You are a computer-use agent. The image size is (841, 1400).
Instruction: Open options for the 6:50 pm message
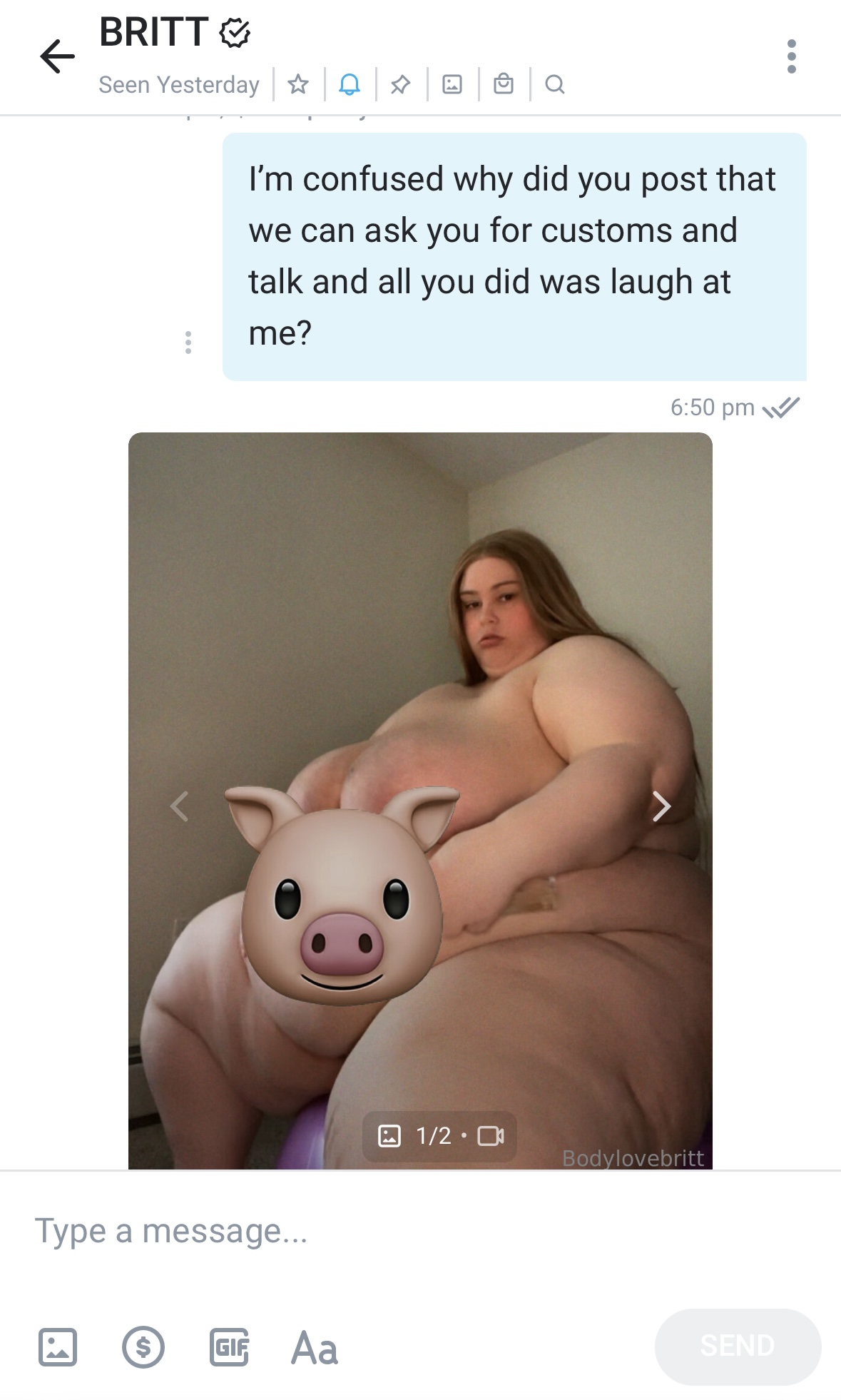coord(188,343)
